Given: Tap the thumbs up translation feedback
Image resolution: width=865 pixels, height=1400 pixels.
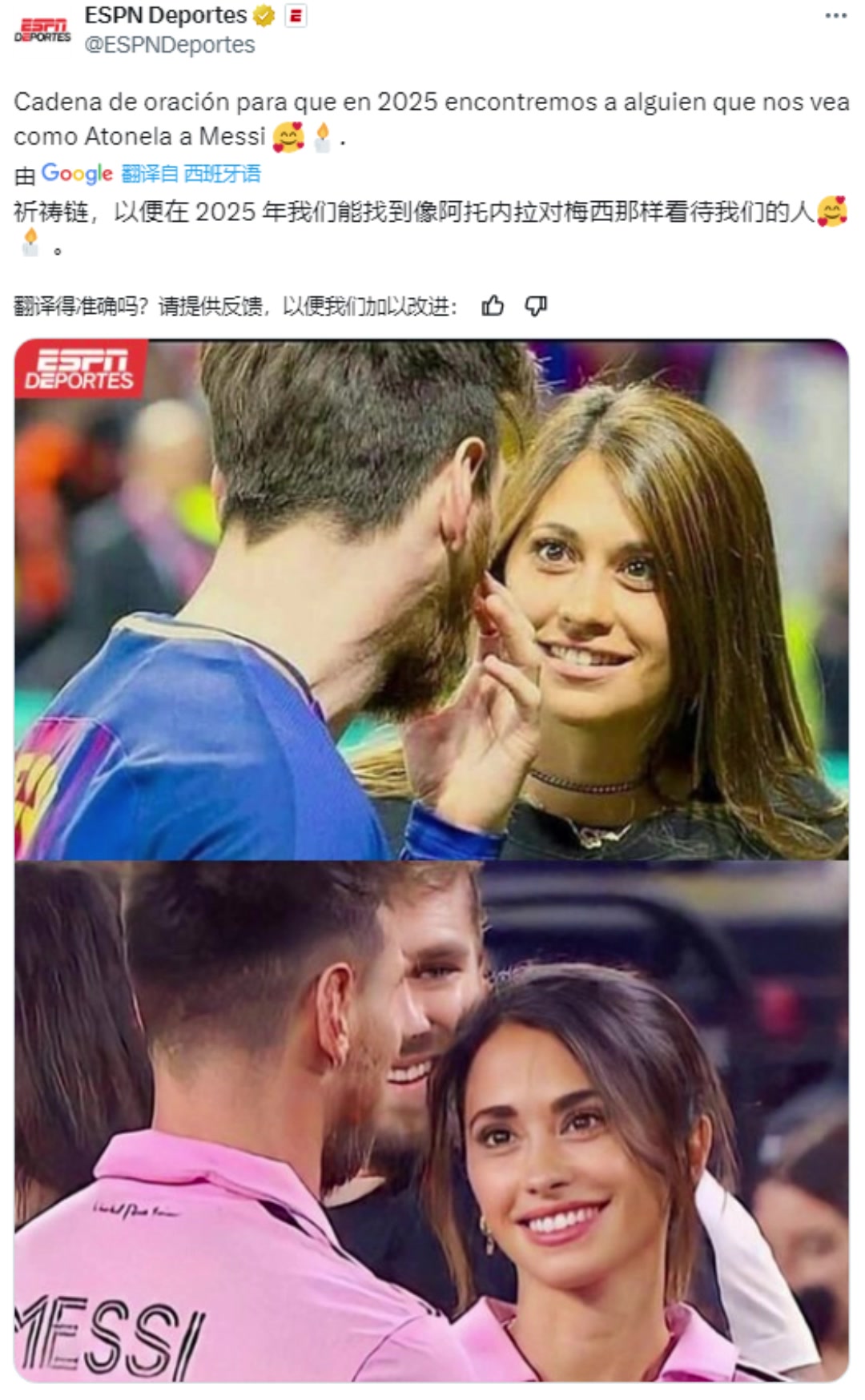Looking at the screenshot, I should 493,306.
